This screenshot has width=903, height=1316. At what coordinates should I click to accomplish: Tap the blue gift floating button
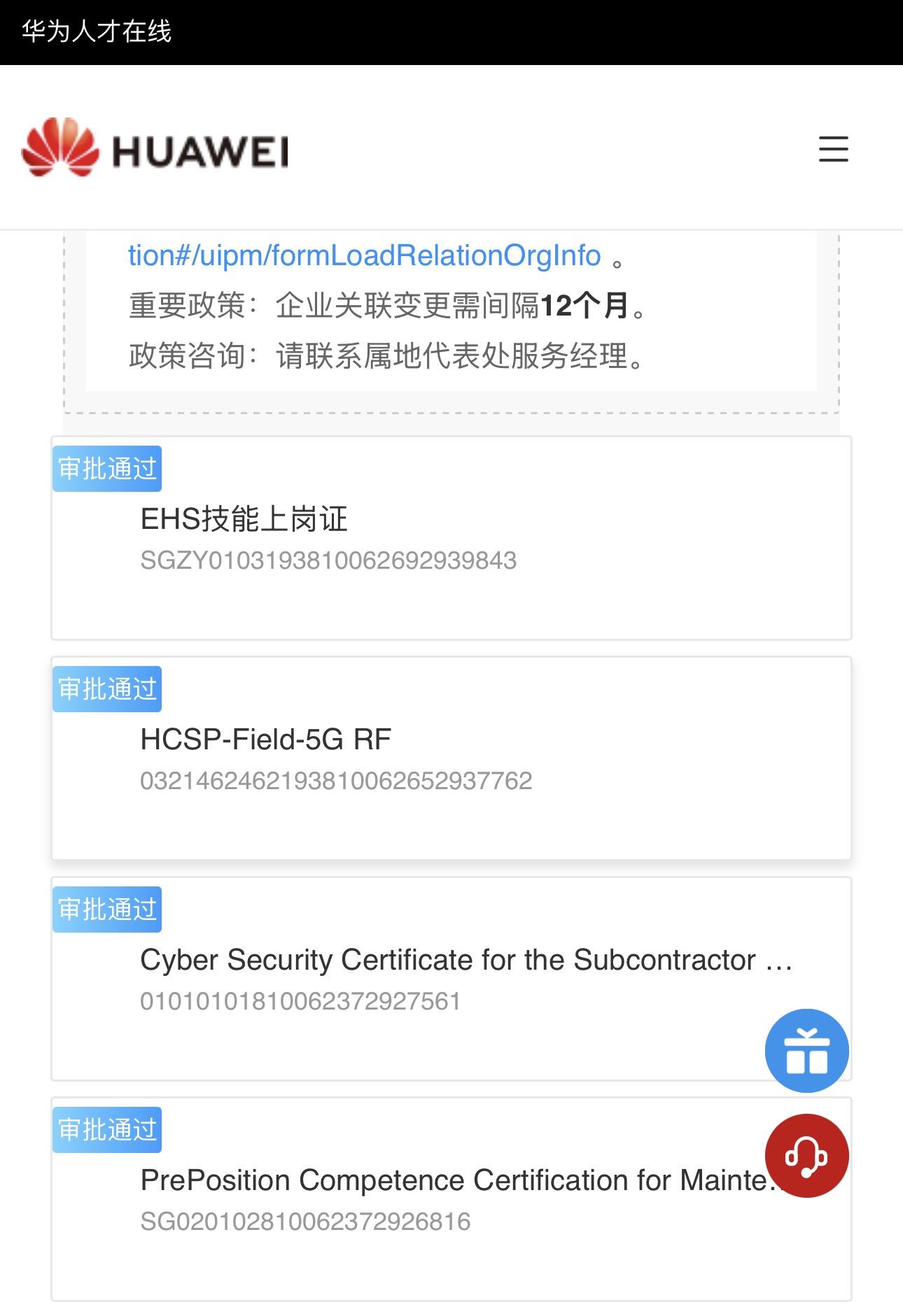[806, 1050]
